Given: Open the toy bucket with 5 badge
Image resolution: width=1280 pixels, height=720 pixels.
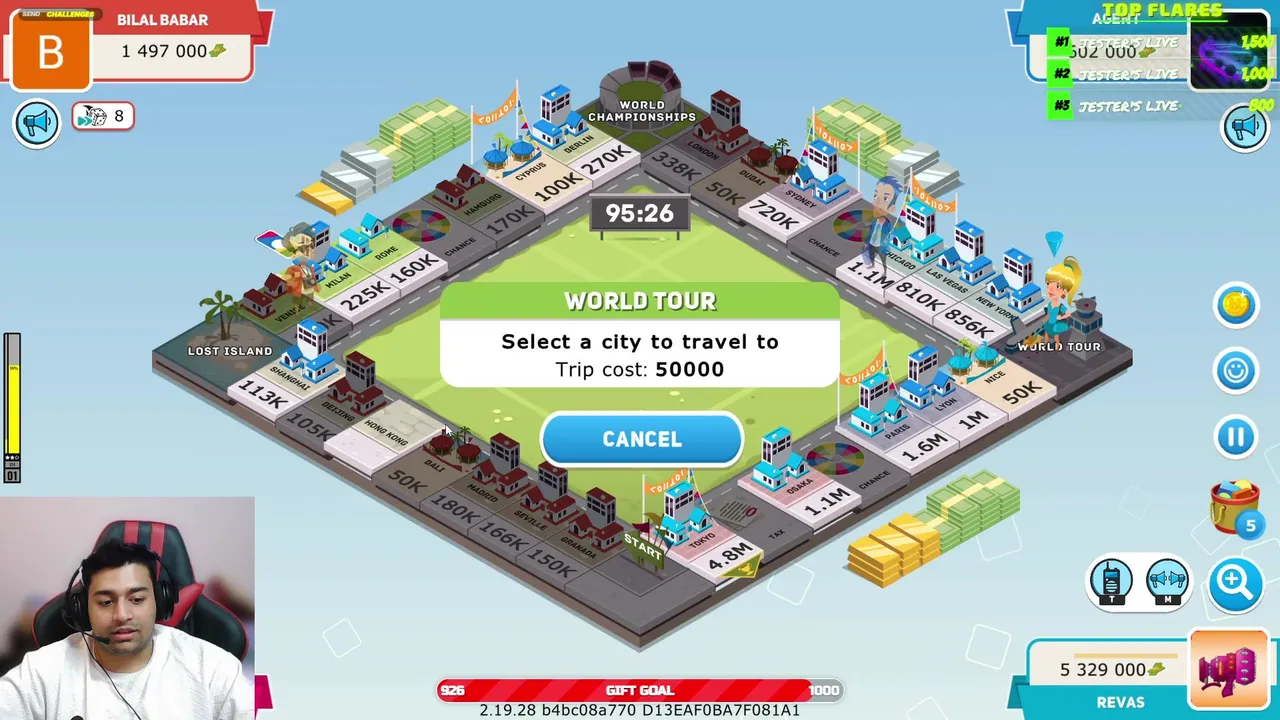Looking at the screenshot, I should click(1238, 508).
